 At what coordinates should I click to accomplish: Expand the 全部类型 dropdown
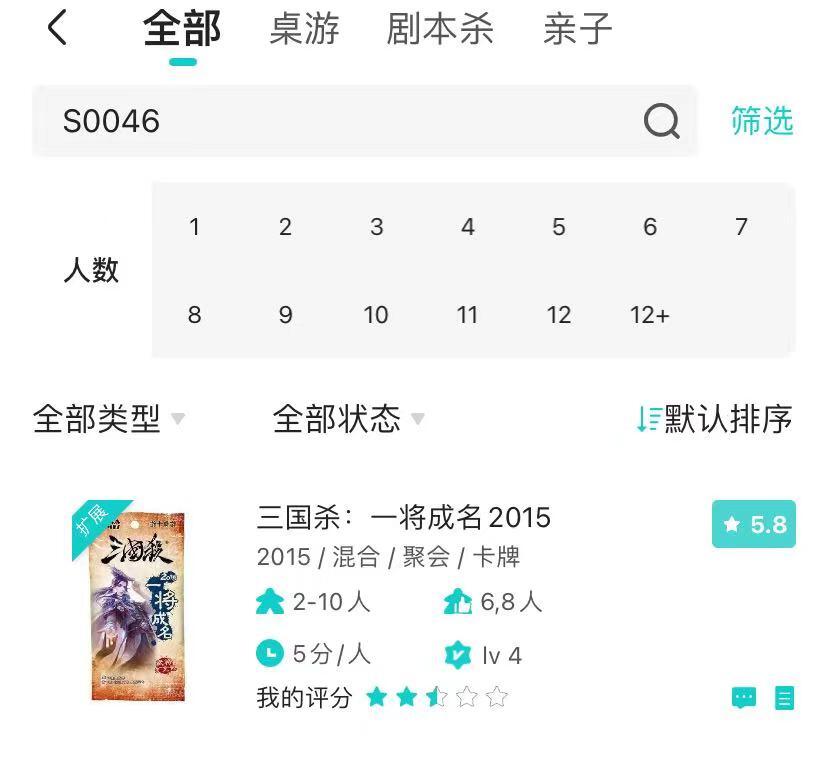pyautogui.click(x=108, y=419)
